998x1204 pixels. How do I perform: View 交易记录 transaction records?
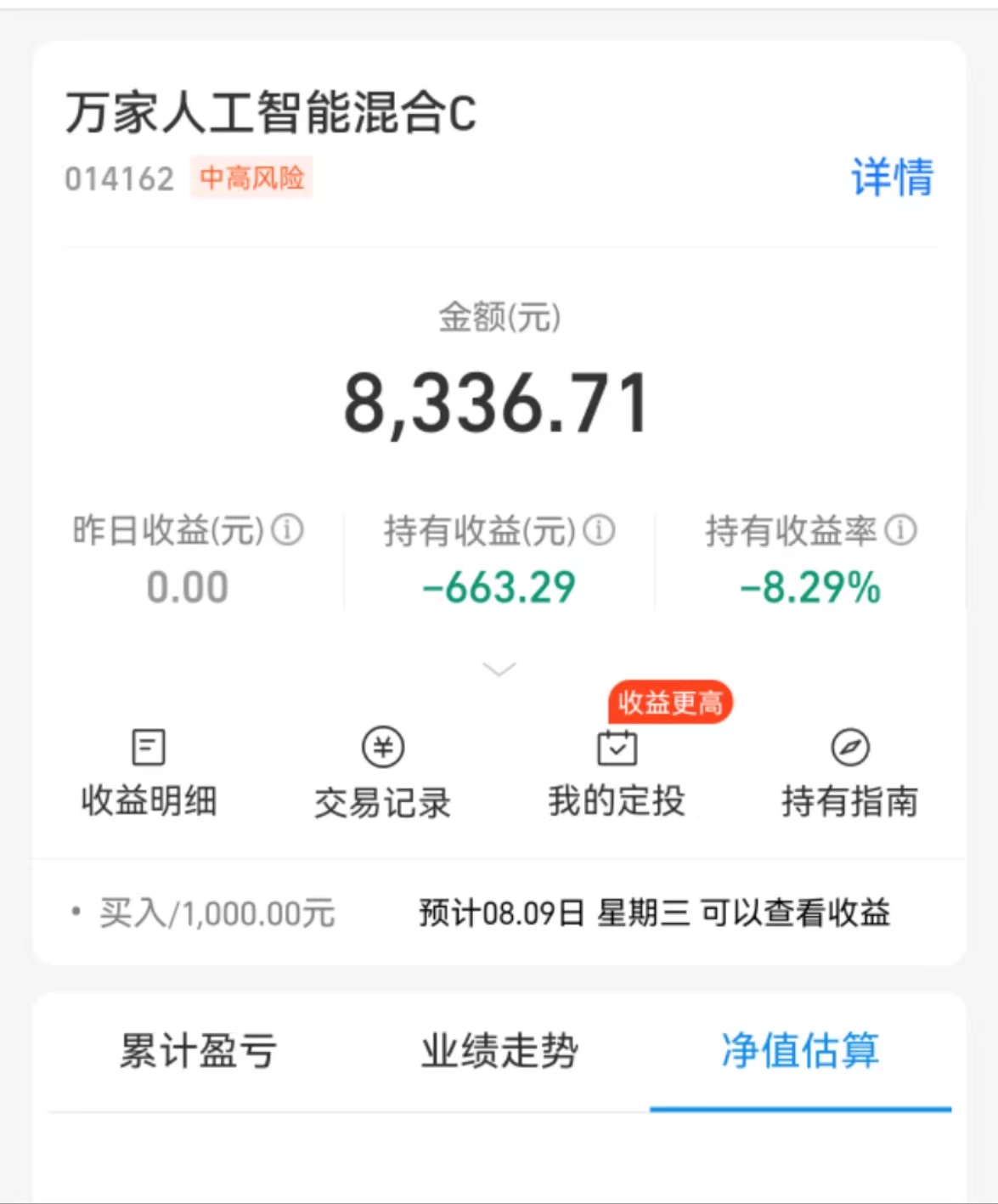[383, 773]
